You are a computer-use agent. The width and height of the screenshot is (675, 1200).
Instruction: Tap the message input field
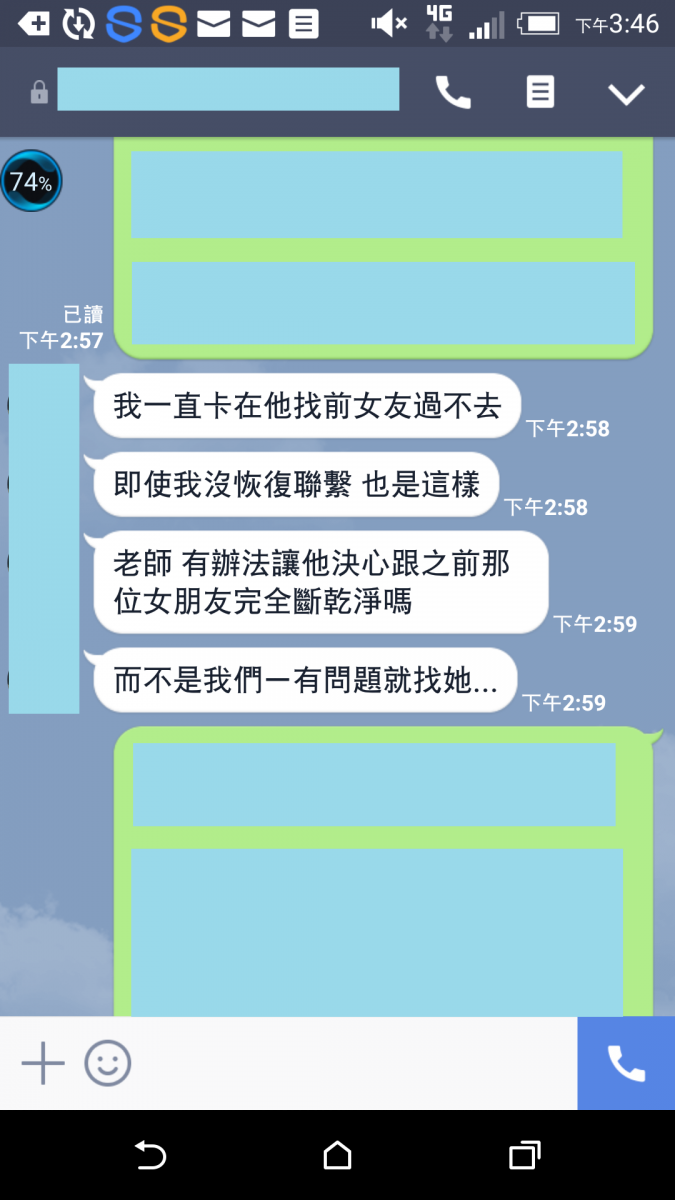click(x=350, y=1063)
